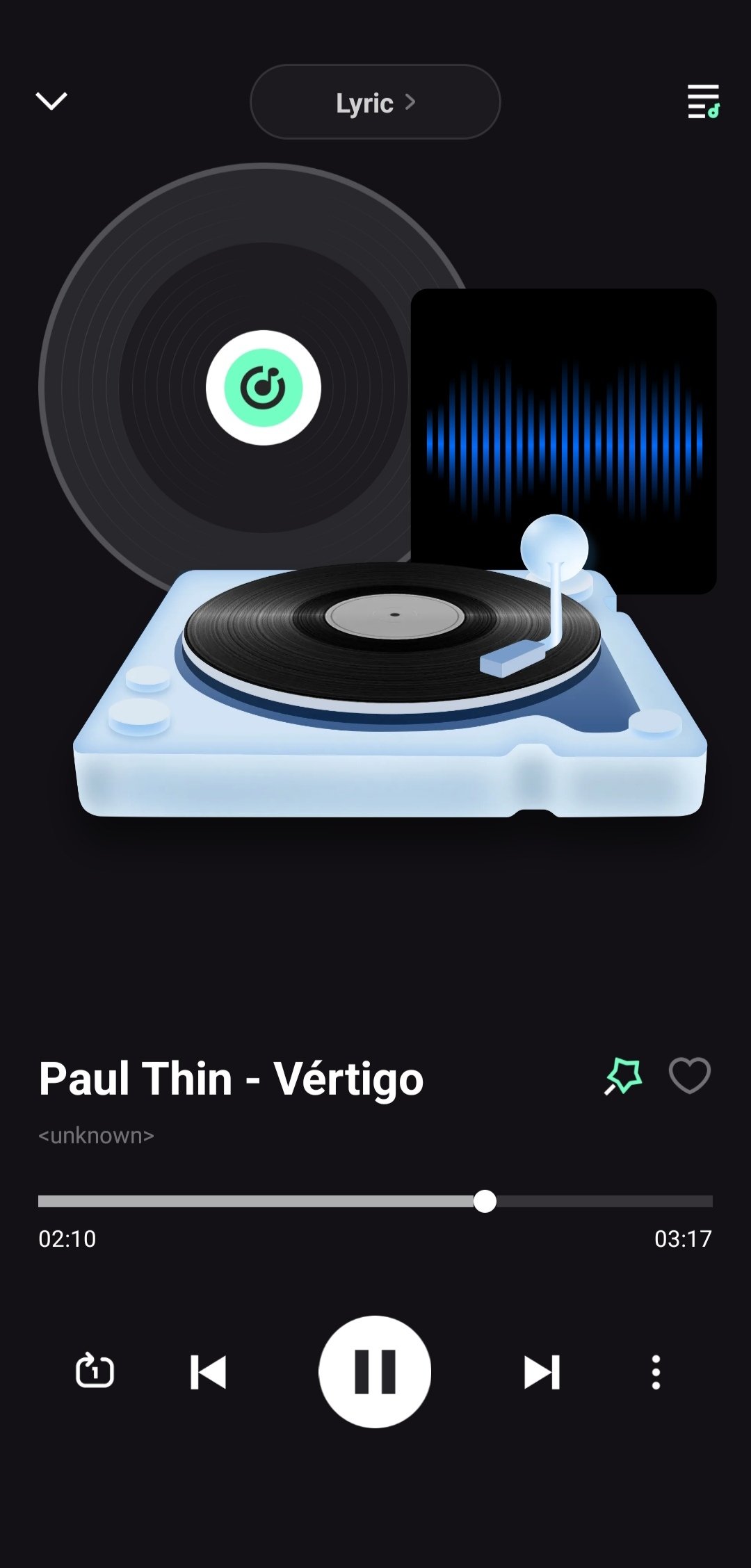
Task: Pause the current song
Action: 375,1372
